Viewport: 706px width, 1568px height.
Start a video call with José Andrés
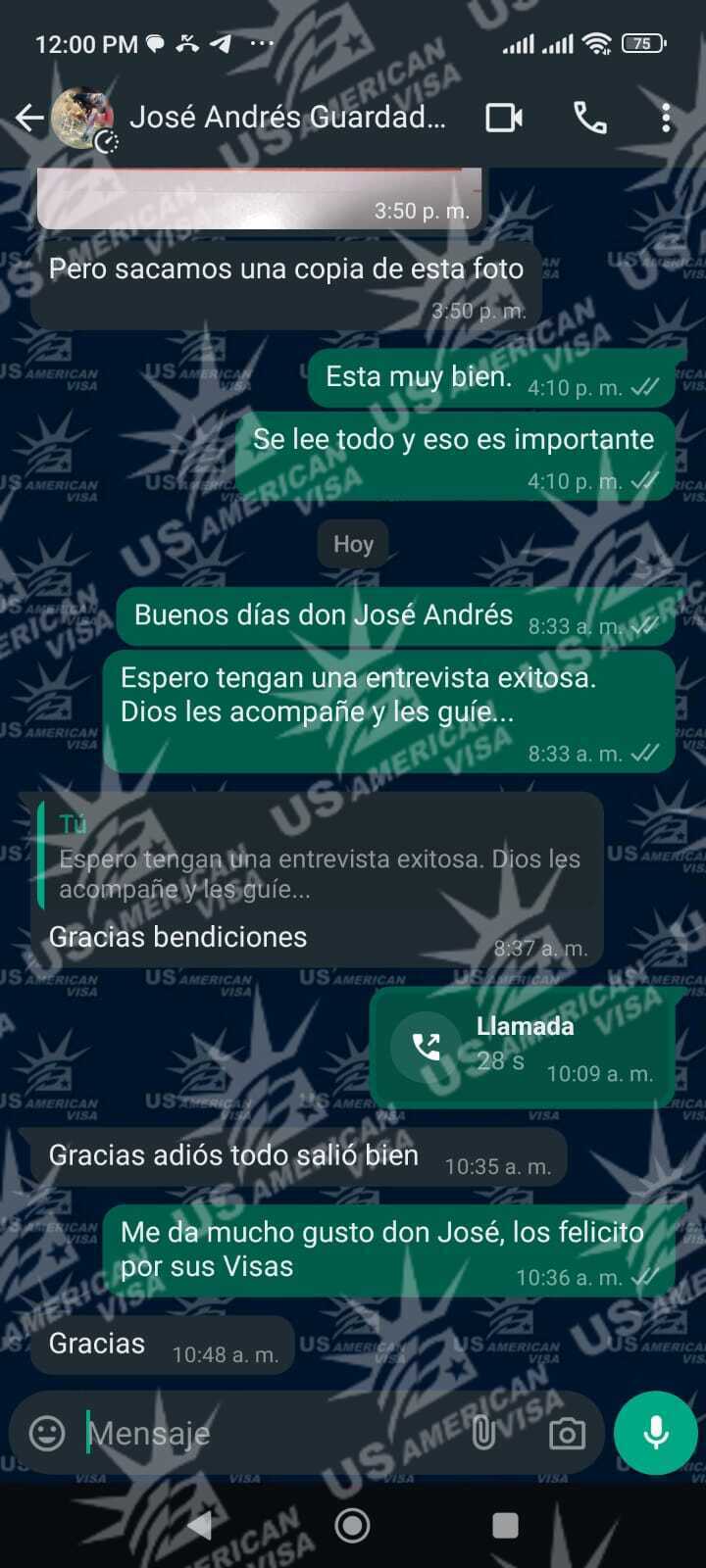(504, 119)
